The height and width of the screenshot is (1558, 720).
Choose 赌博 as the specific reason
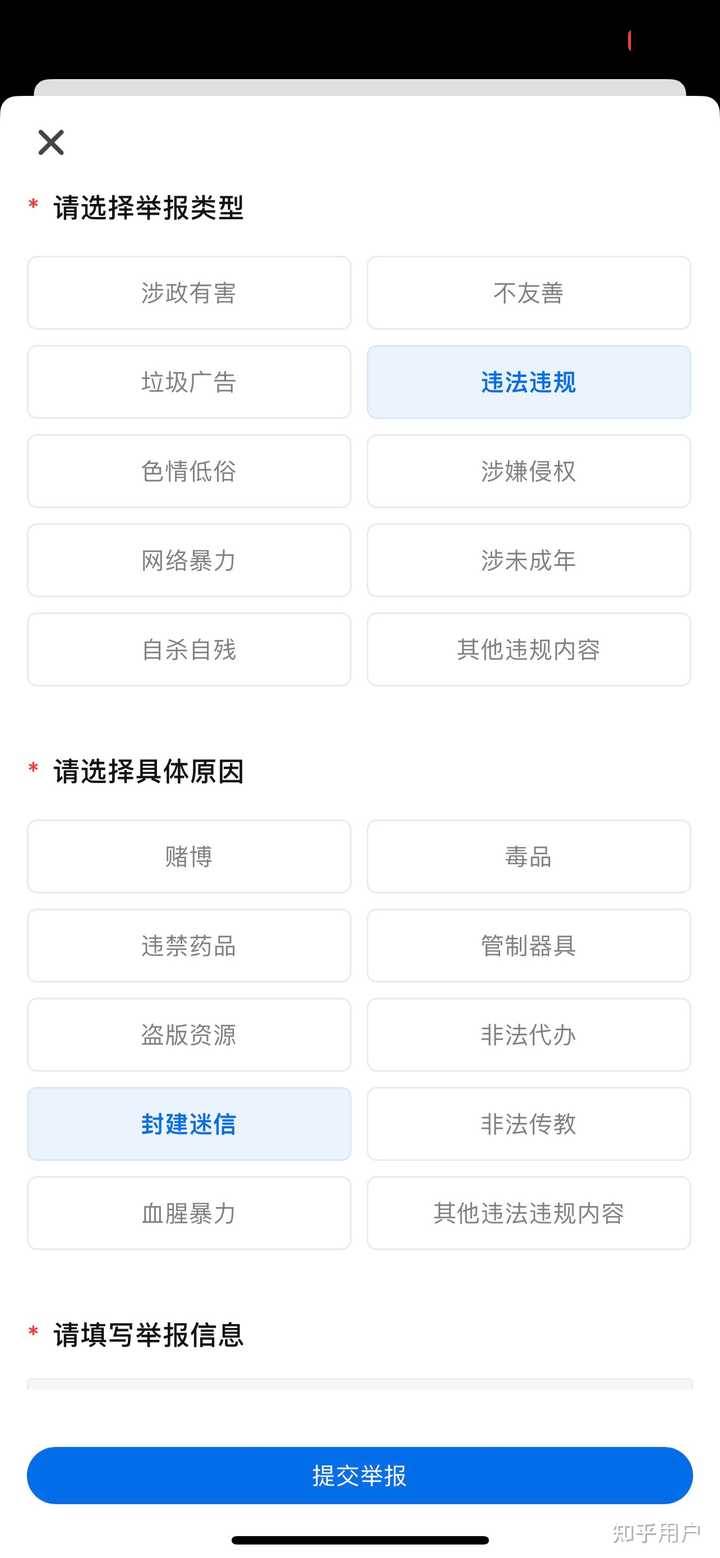point(189,857)
